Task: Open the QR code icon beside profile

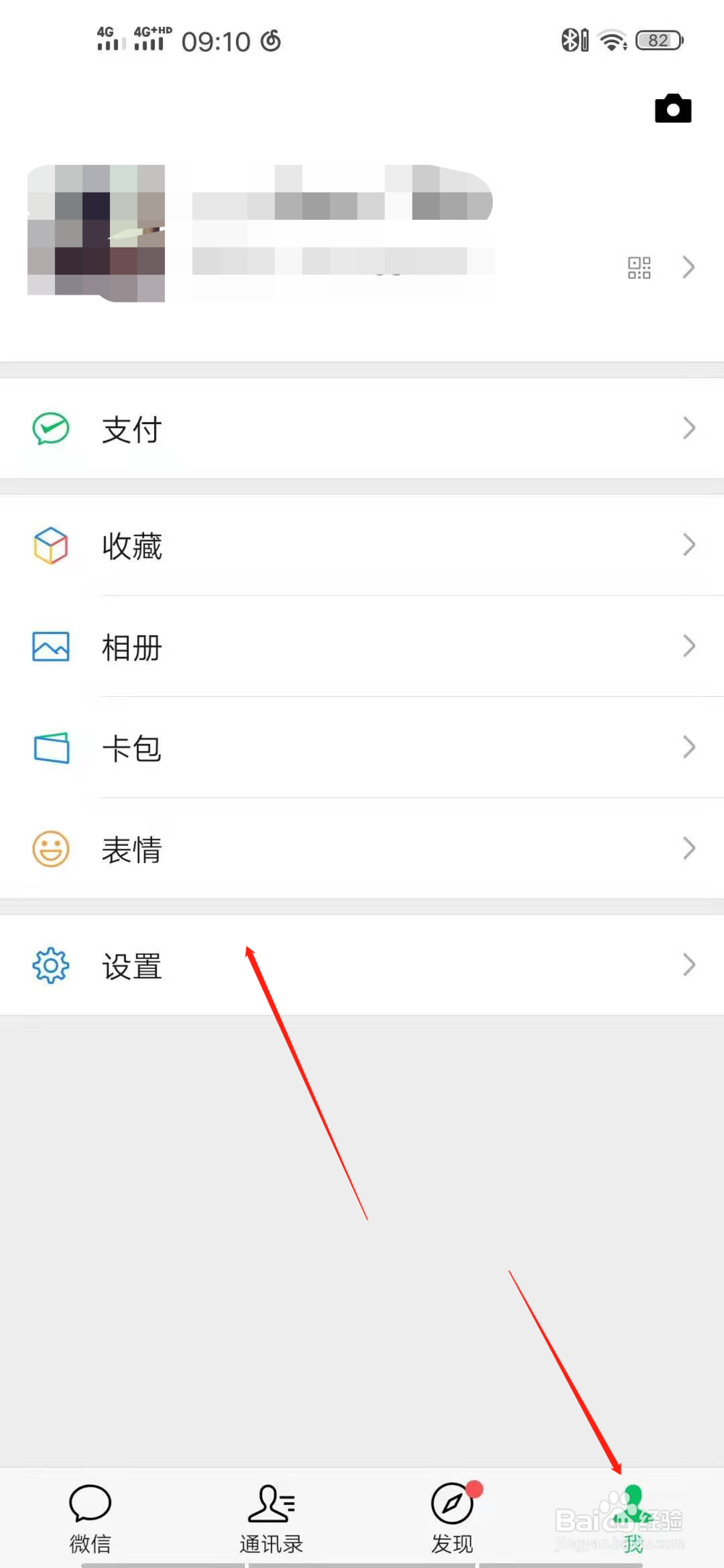Action: click(638, 267)
